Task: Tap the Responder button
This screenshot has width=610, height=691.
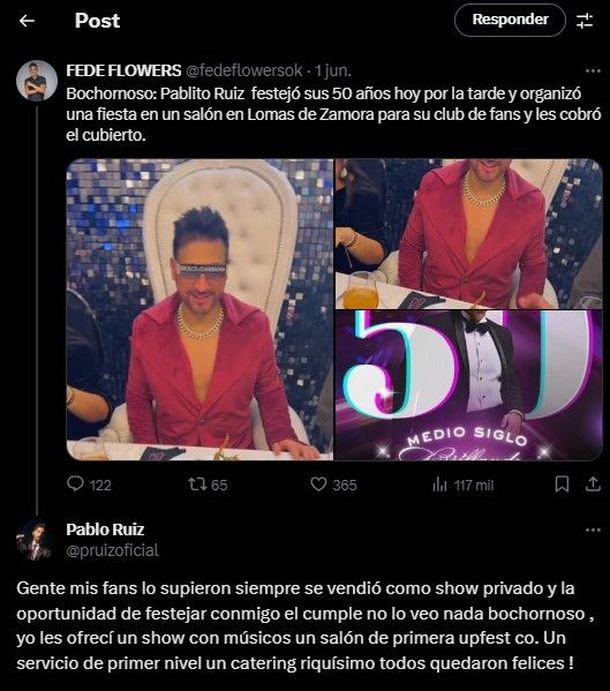Action: (x=510, y=20)
